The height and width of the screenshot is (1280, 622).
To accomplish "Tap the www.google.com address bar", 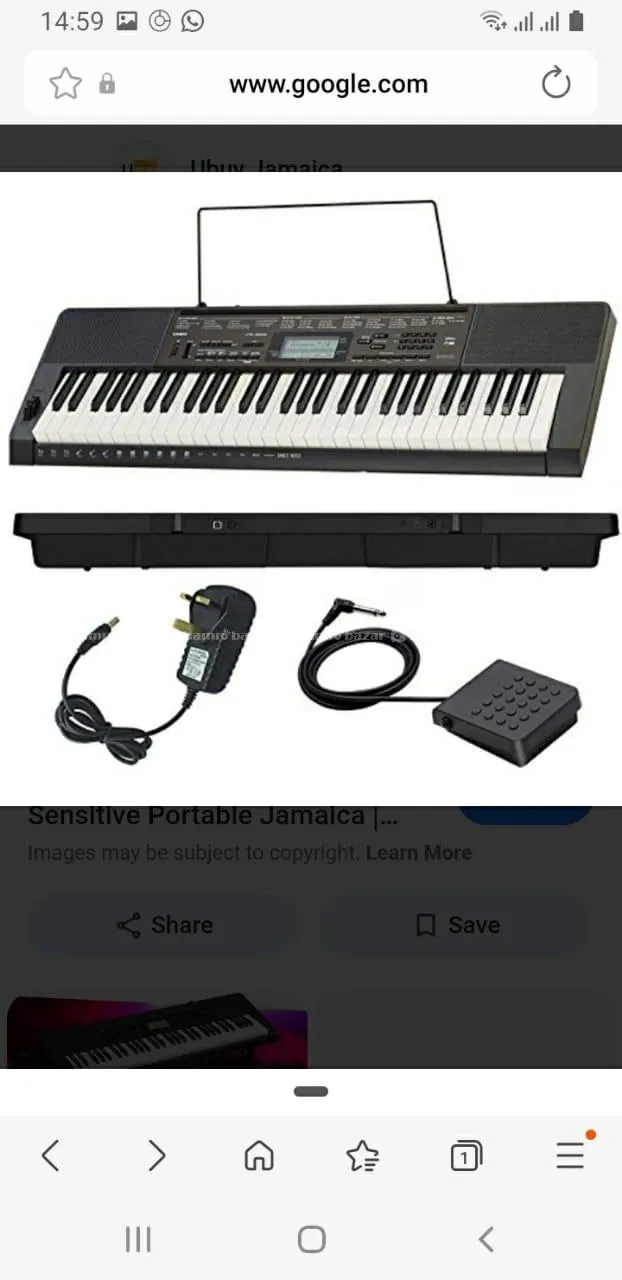I will coord(328,84).
